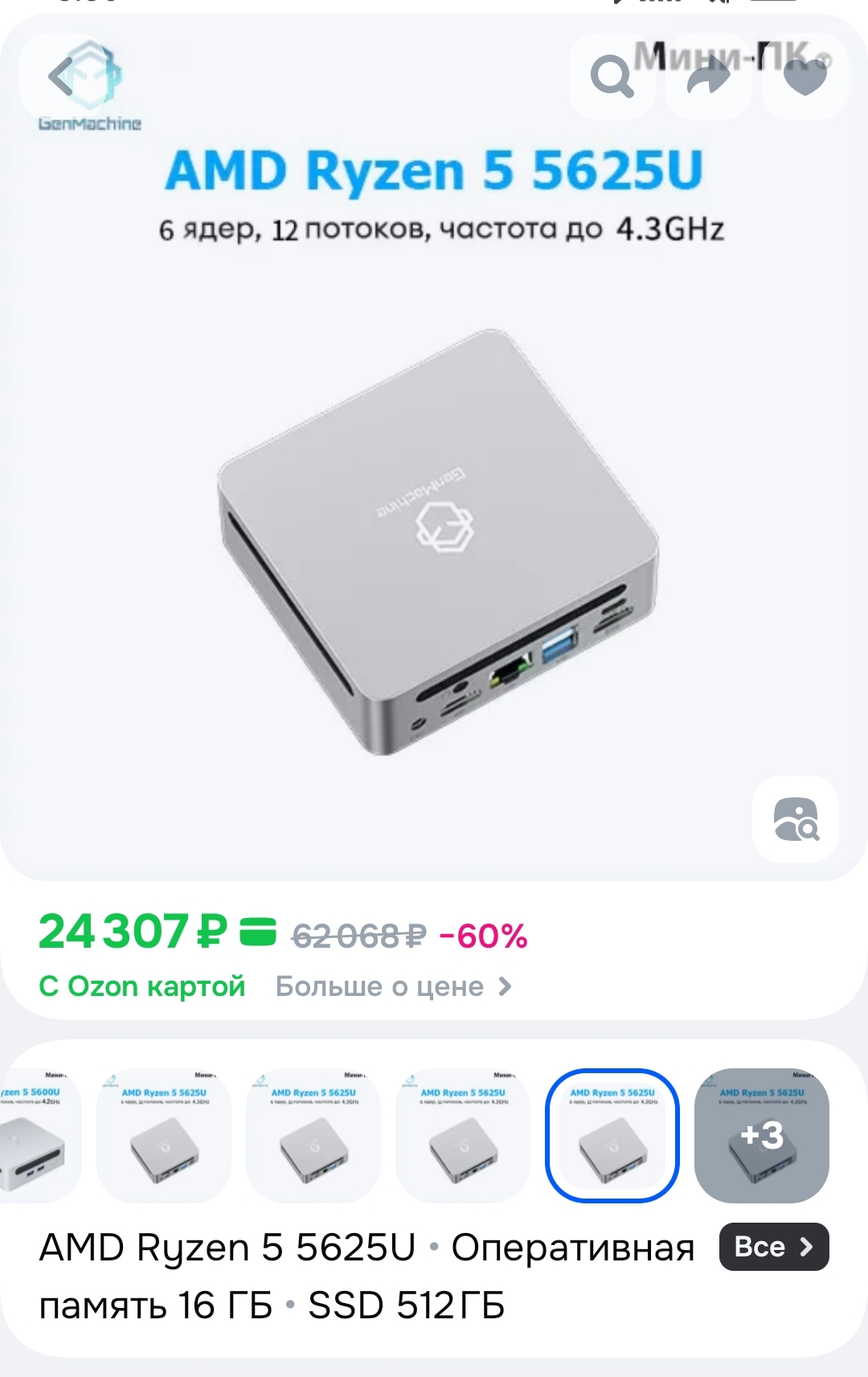Screen dimensions: 868x1377
Task: Select the Ryzen 5 5600U variant thumbnail
Action: click(x=36, y=1135)
